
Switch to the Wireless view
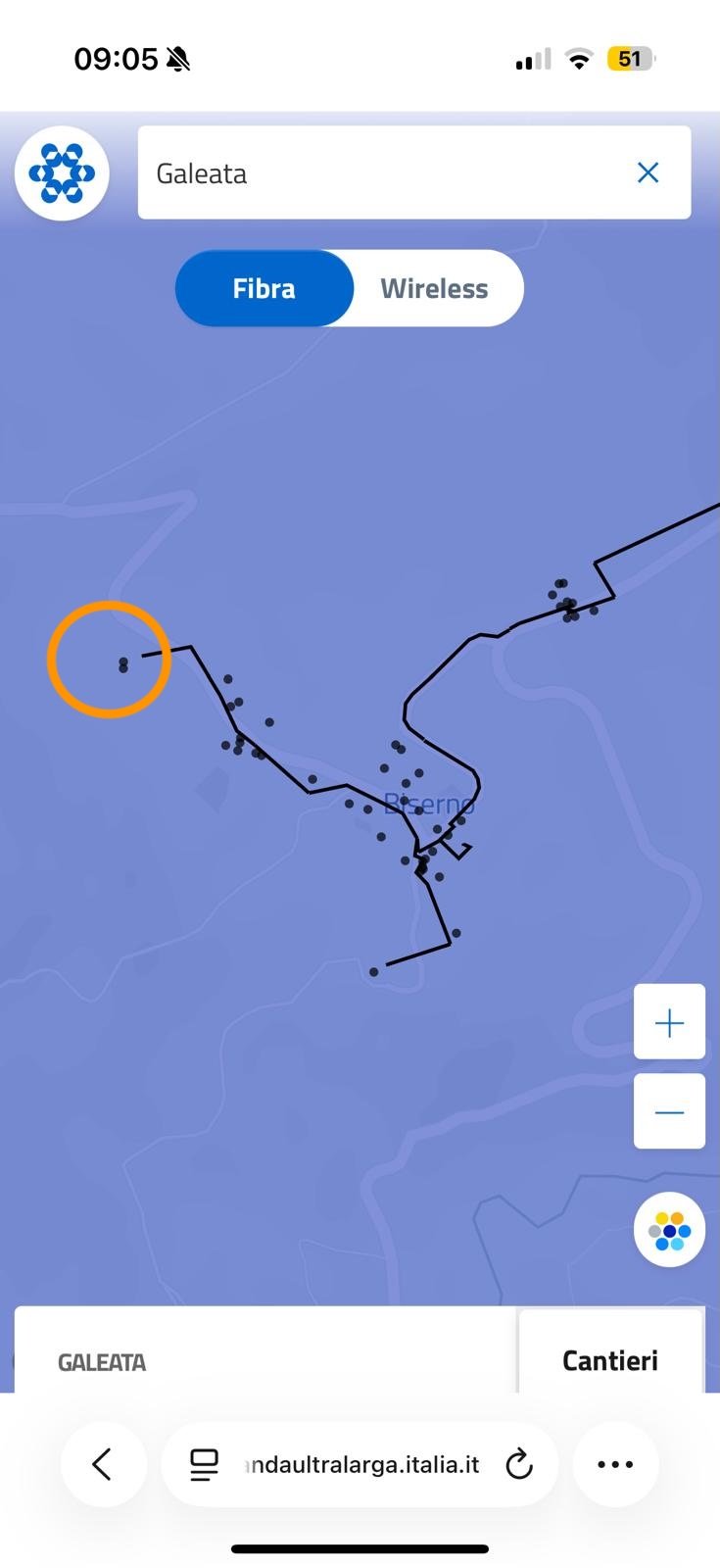coord(434,288)
